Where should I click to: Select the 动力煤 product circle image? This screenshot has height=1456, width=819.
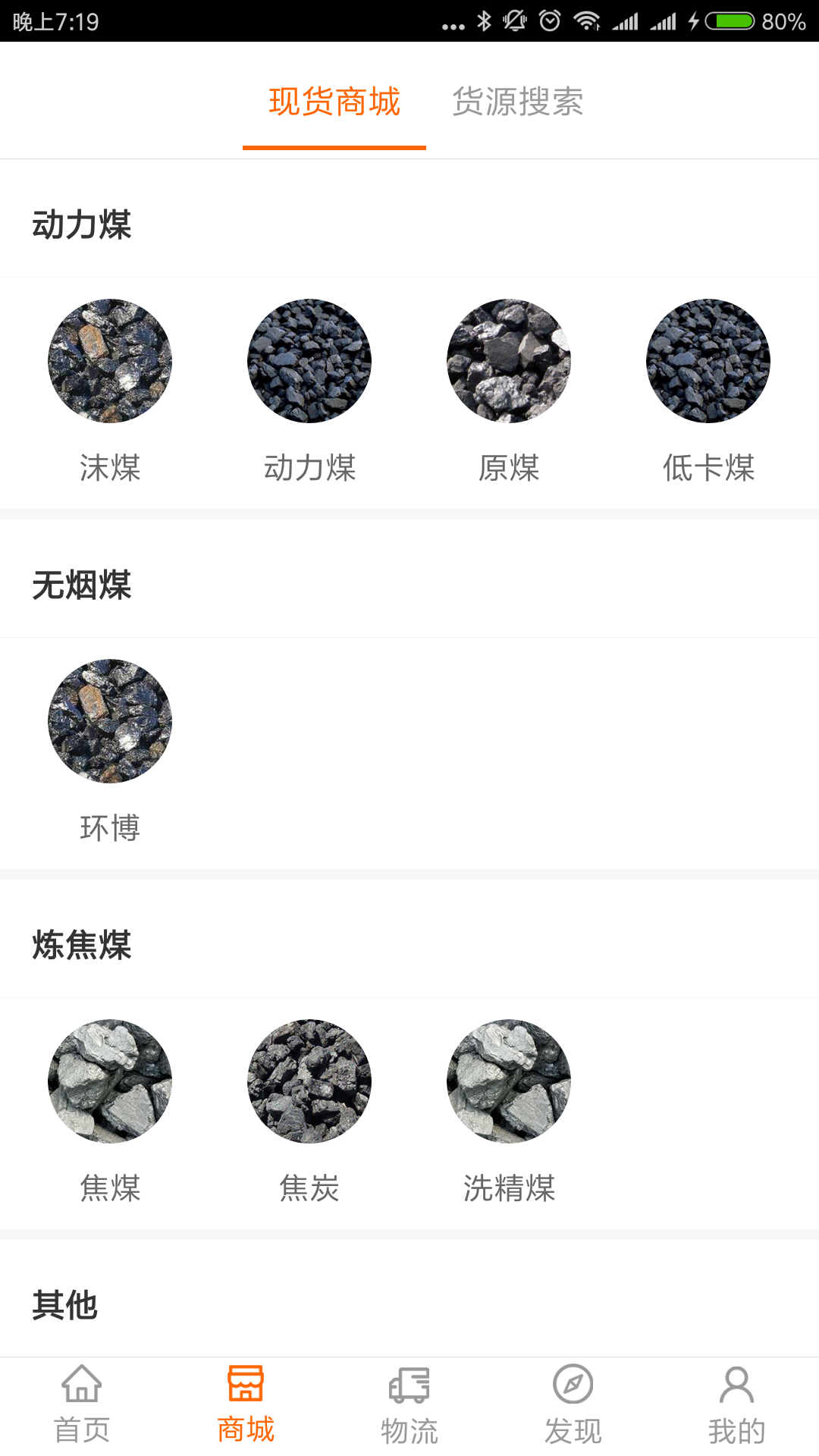pos(310,361)
